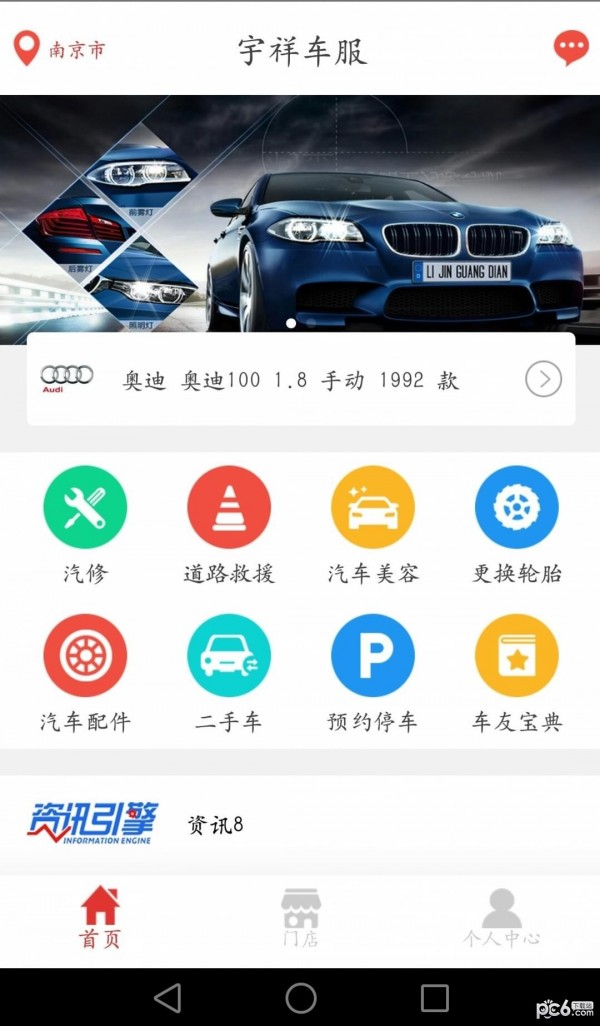Image resolution: width=600 pixels, height=1026 pixels.
Task: Open the BMW headlight banner
Action: tap(300, 219)
